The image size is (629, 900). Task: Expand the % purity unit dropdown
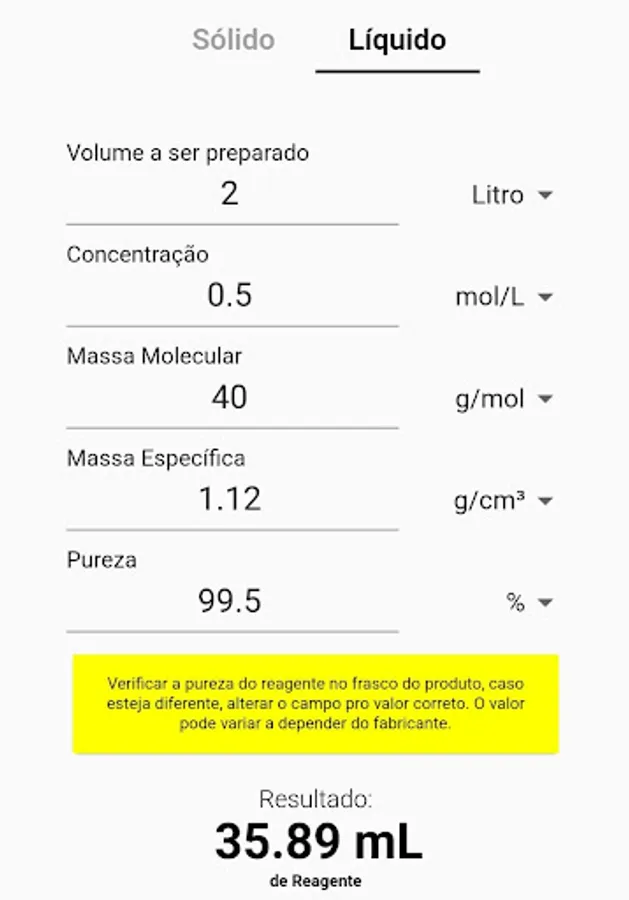[529, 602]
